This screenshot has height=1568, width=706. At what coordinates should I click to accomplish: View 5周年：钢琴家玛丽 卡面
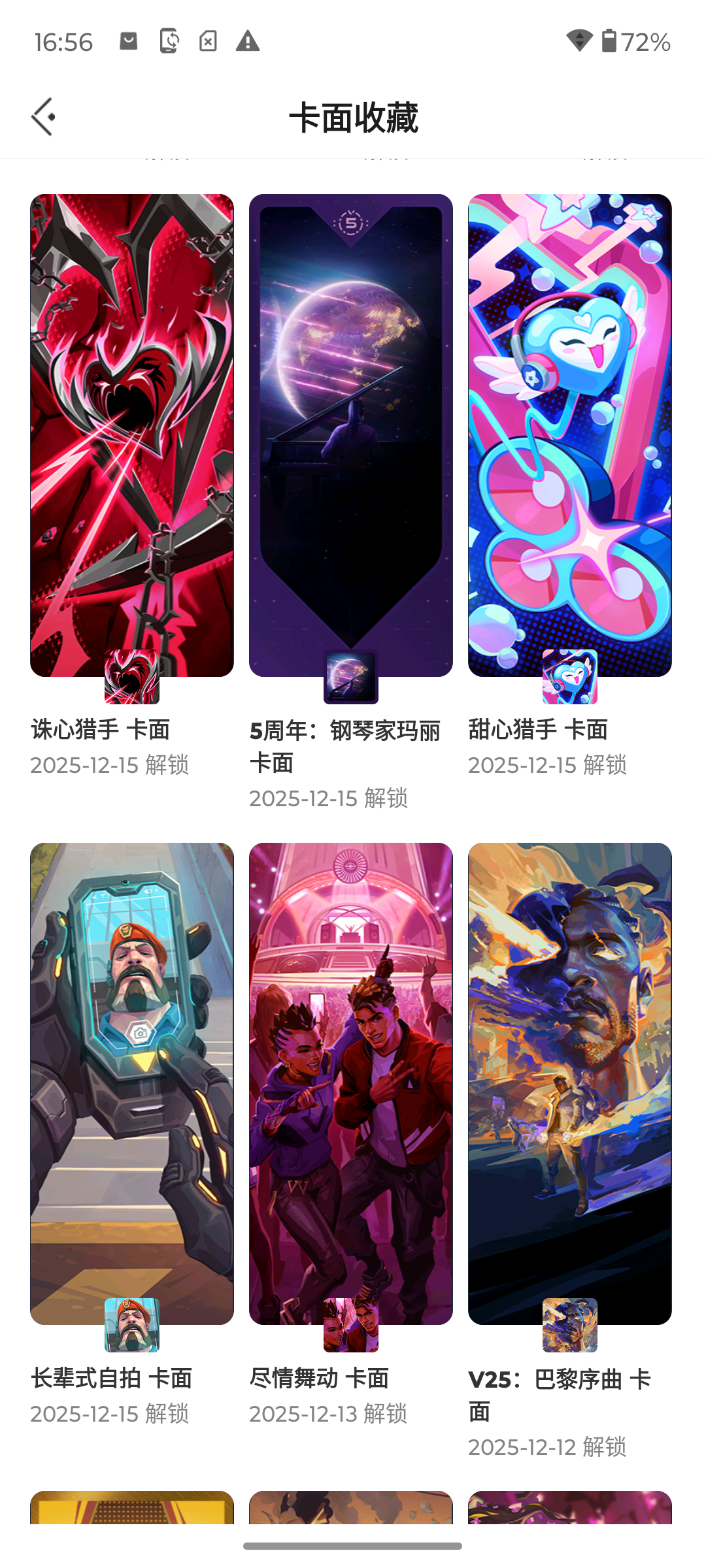point(350,435)
